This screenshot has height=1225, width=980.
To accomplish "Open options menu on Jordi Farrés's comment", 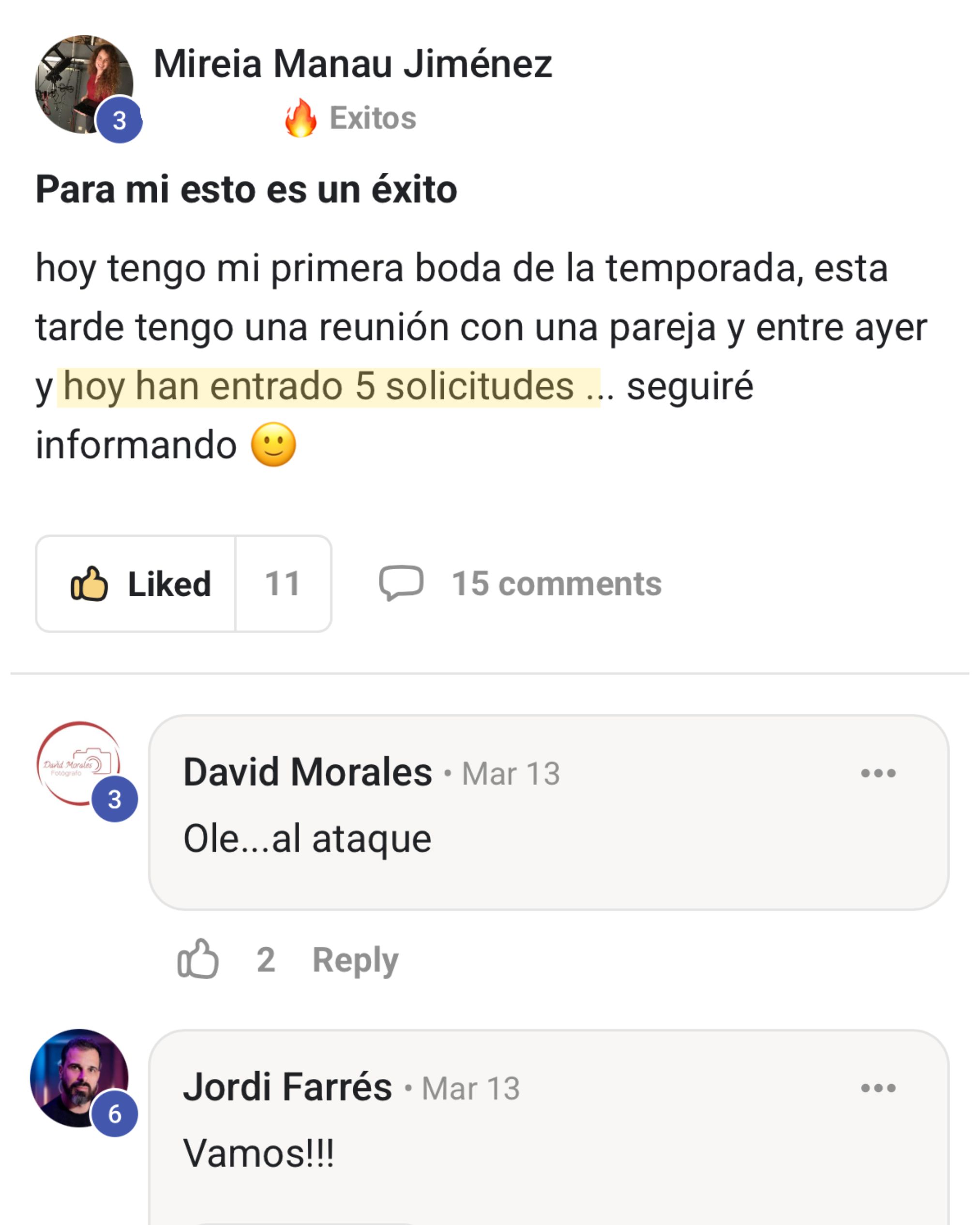I will click(878, 1088).
